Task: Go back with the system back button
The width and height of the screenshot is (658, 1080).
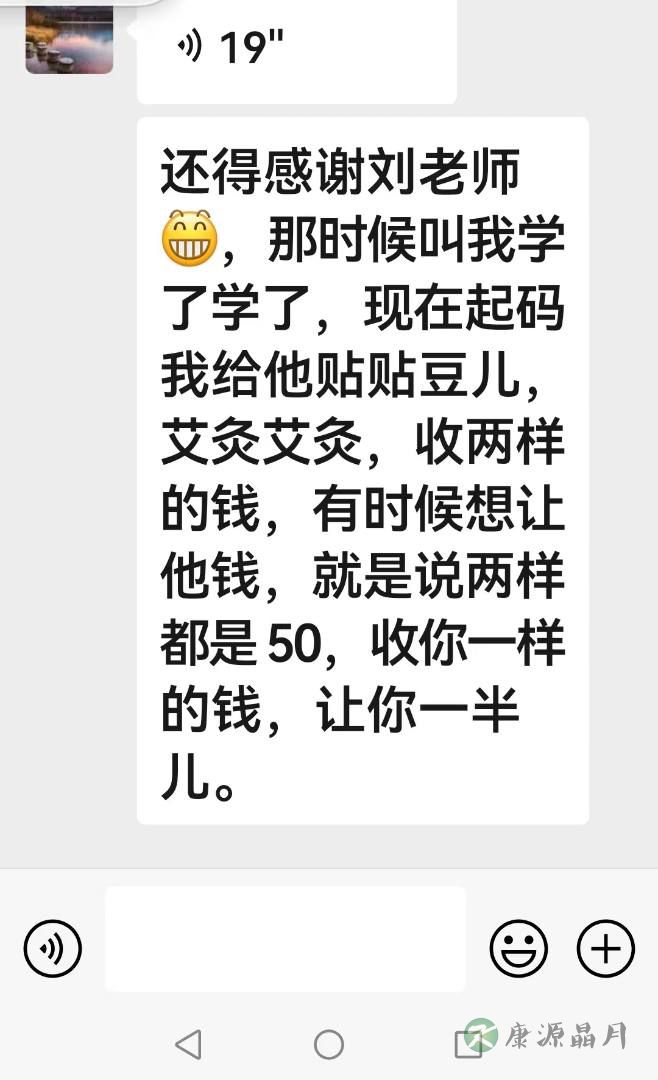Action: point(189,1044)
